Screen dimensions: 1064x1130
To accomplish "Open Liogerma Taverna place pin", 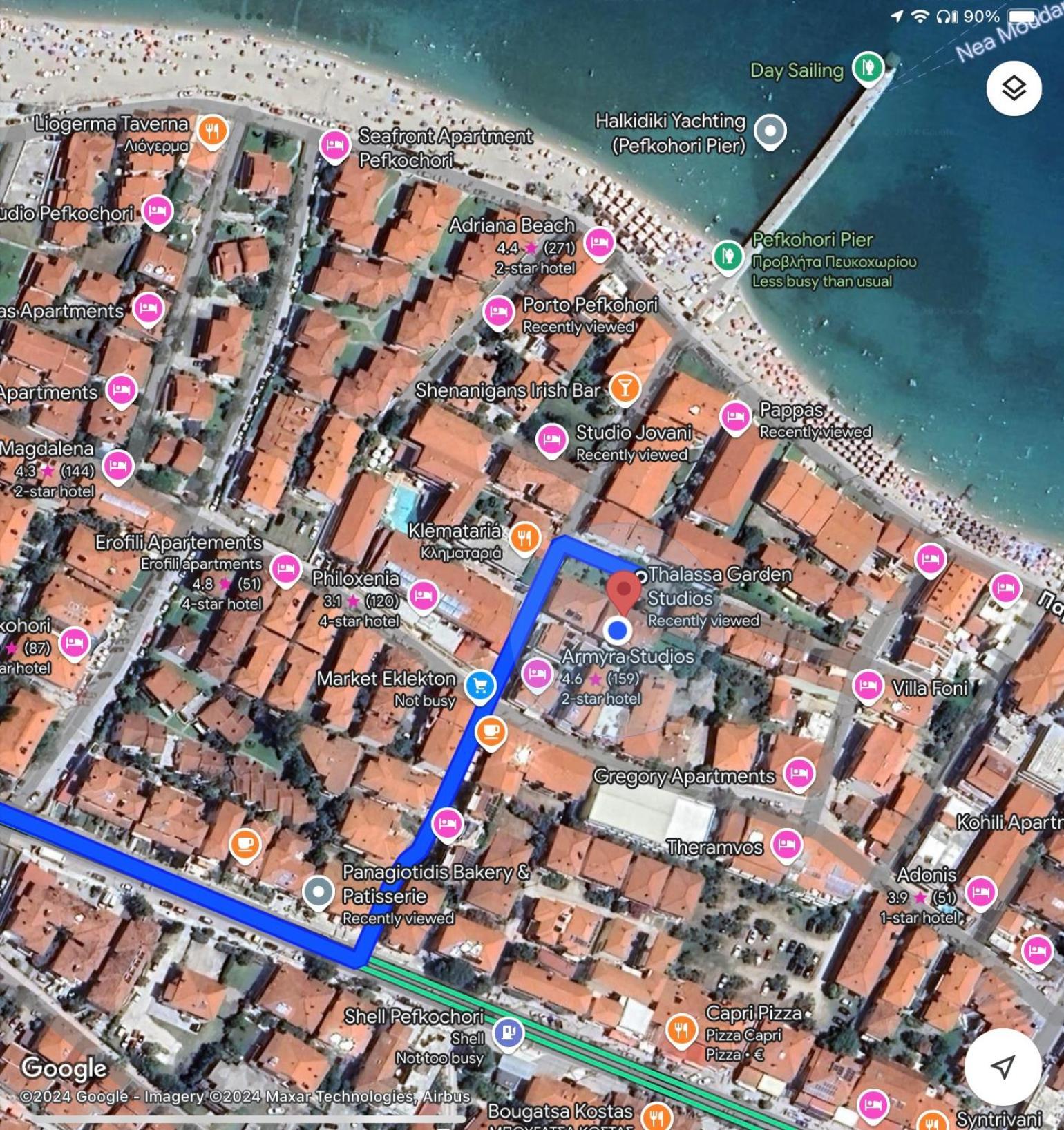I will 213,131.
